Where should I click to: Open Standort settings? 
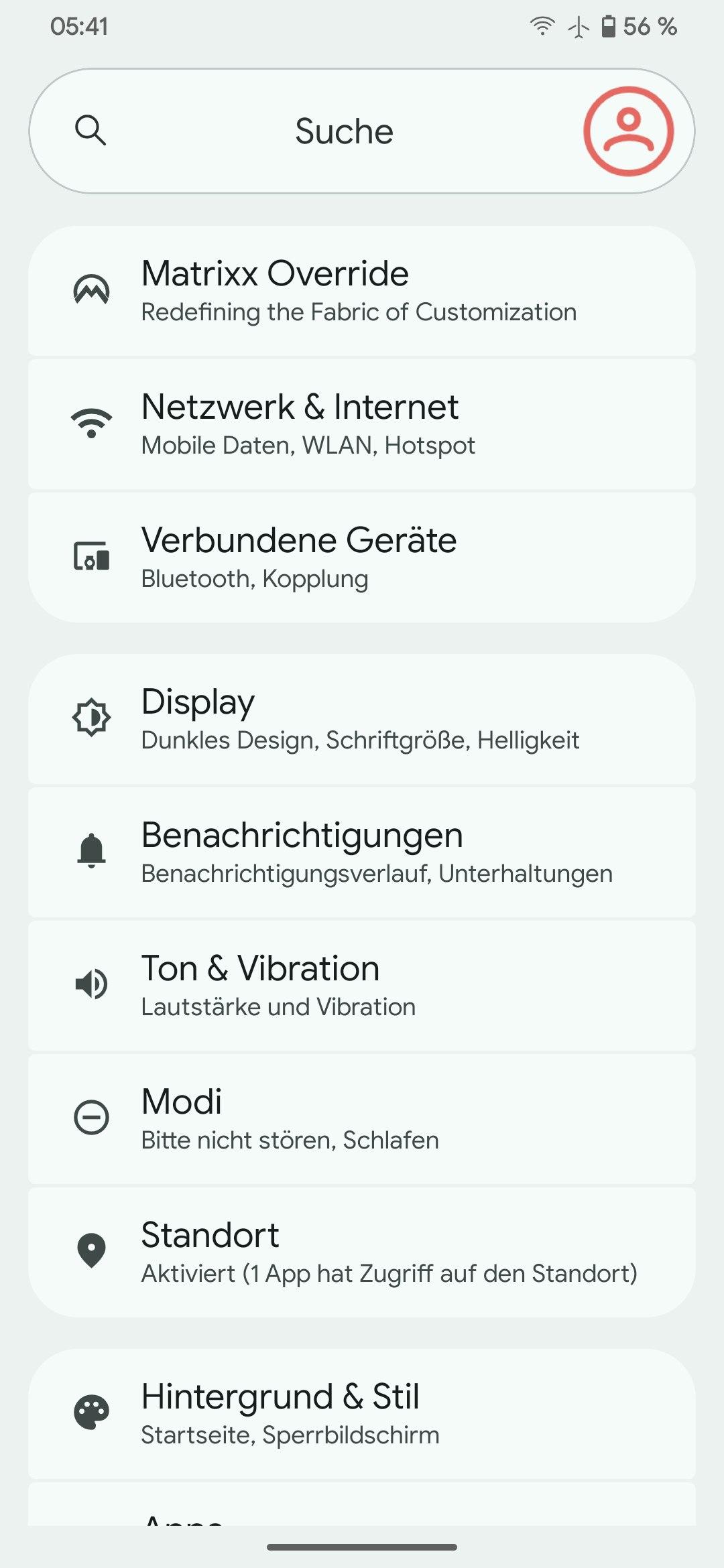(x=362, y=1252)
